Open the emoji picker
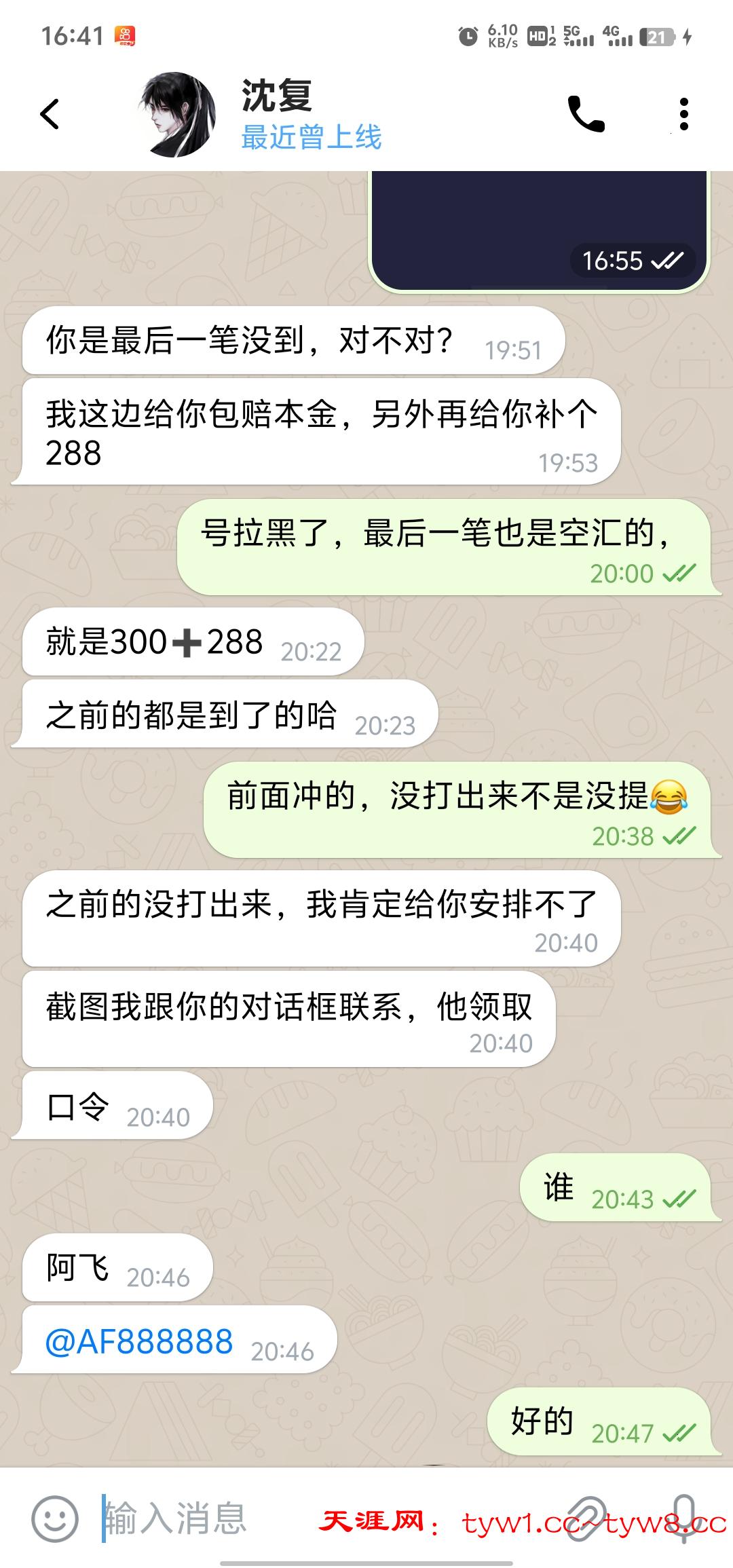This screenshot has height=1568, width=733. 55,1519
